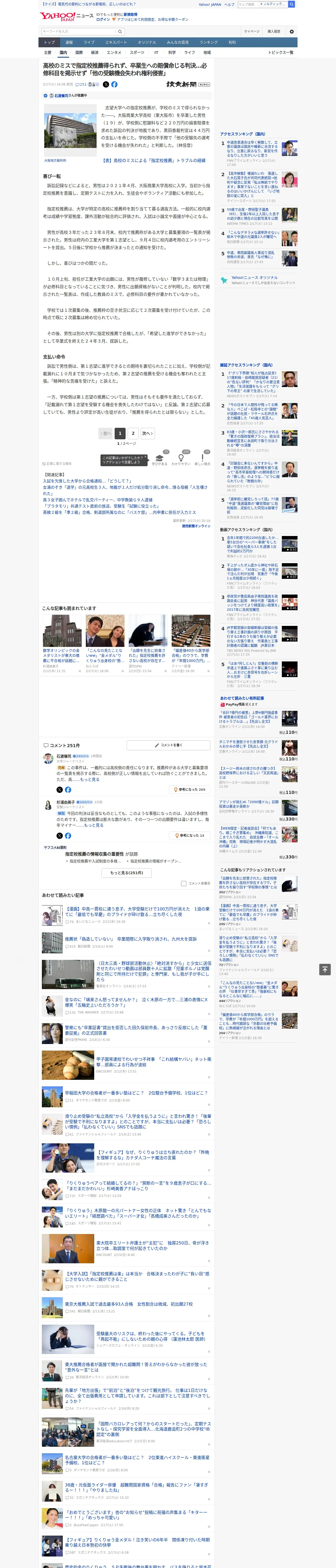Share the article on Facebook from the headline area

[114, 85]
